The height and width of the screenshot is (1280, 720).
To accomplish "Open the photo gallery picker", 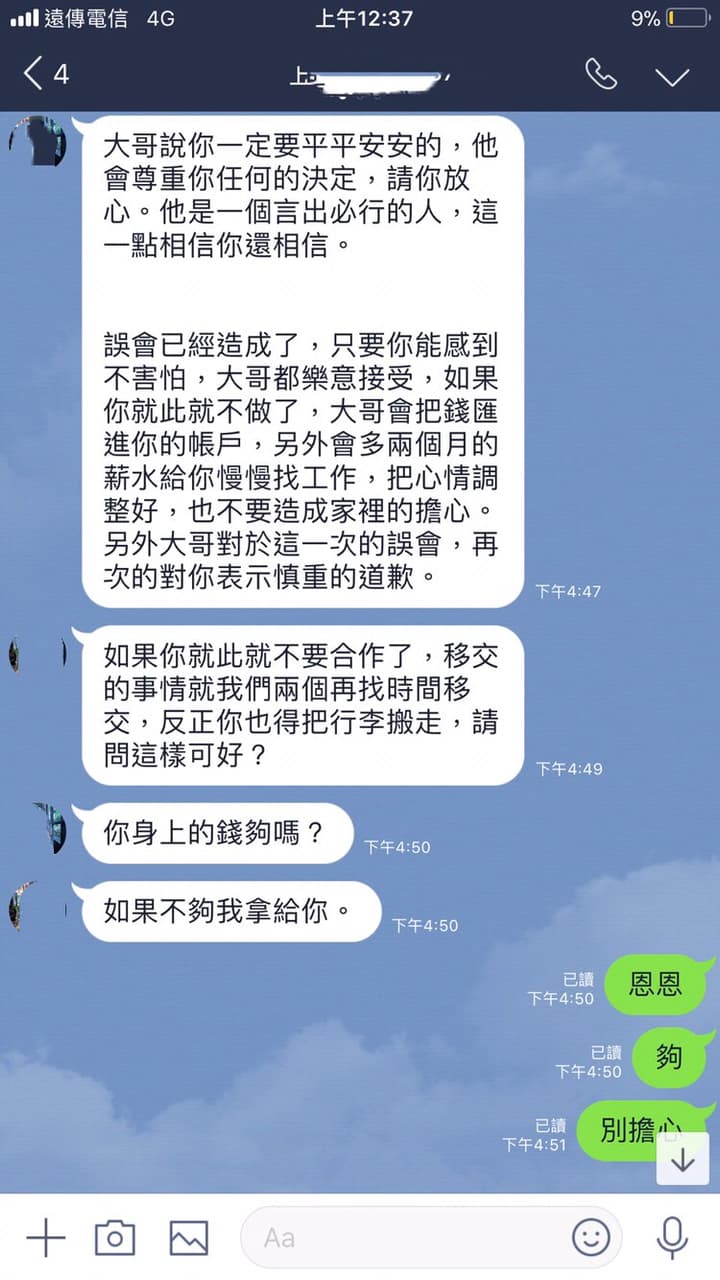I will tap(189, 1238).
